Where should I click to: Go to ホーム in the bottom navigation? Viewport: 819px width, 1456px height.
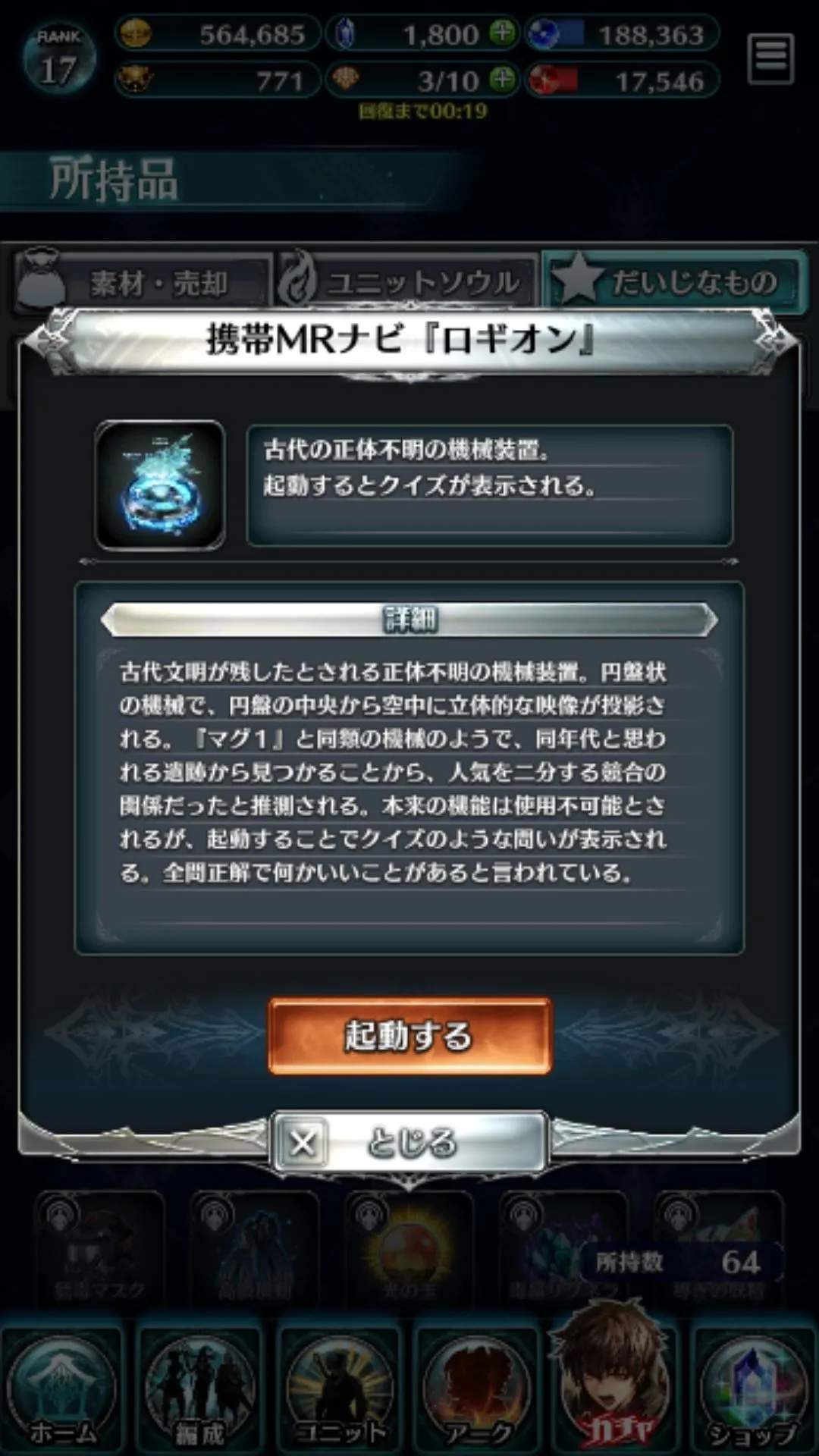(62, 1389)
